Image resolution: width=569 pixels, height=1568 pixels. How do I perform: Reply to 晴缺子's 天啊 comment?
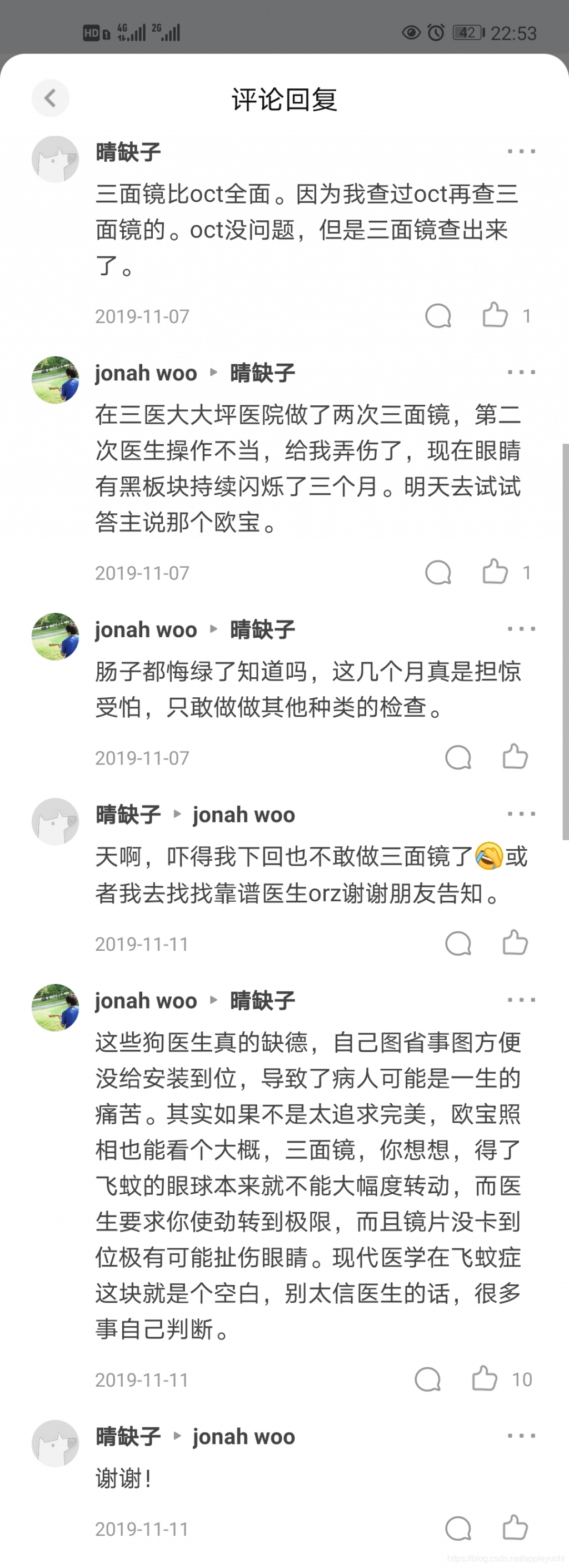click(x=458, y=944)
